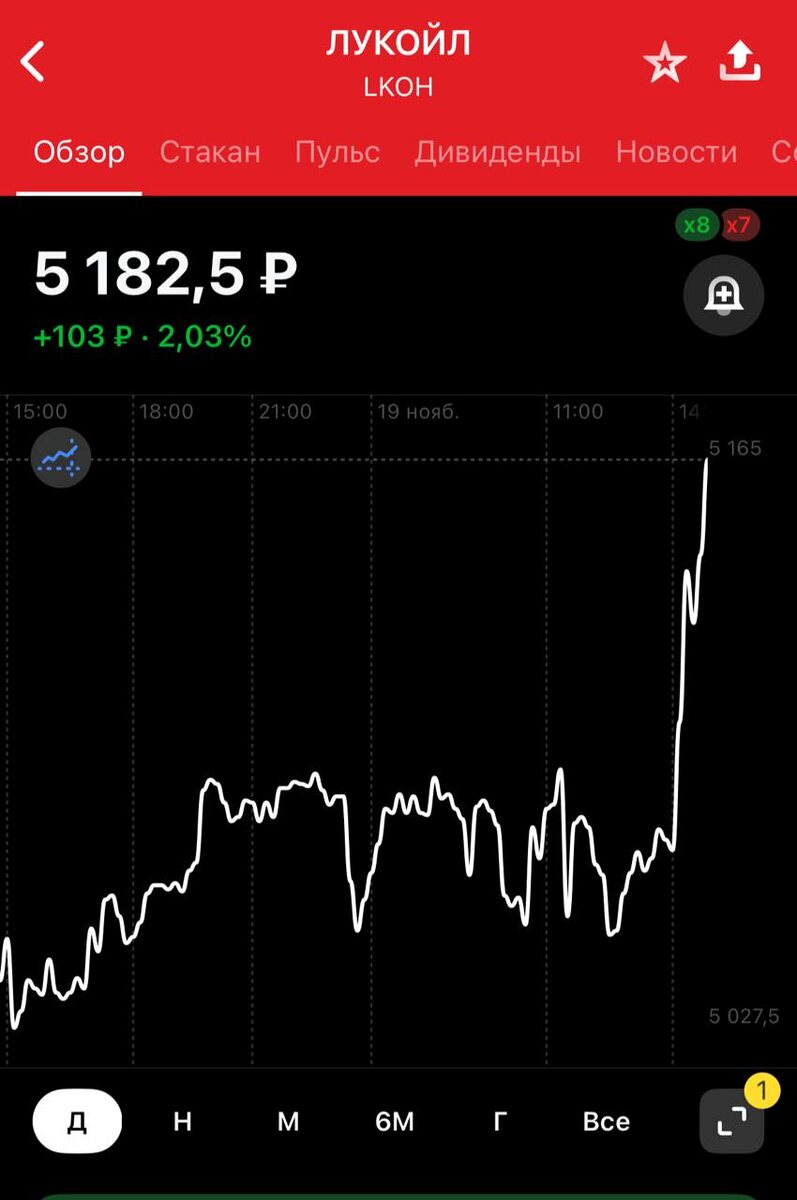Open the Пульс tab

(x=337, y=152)
